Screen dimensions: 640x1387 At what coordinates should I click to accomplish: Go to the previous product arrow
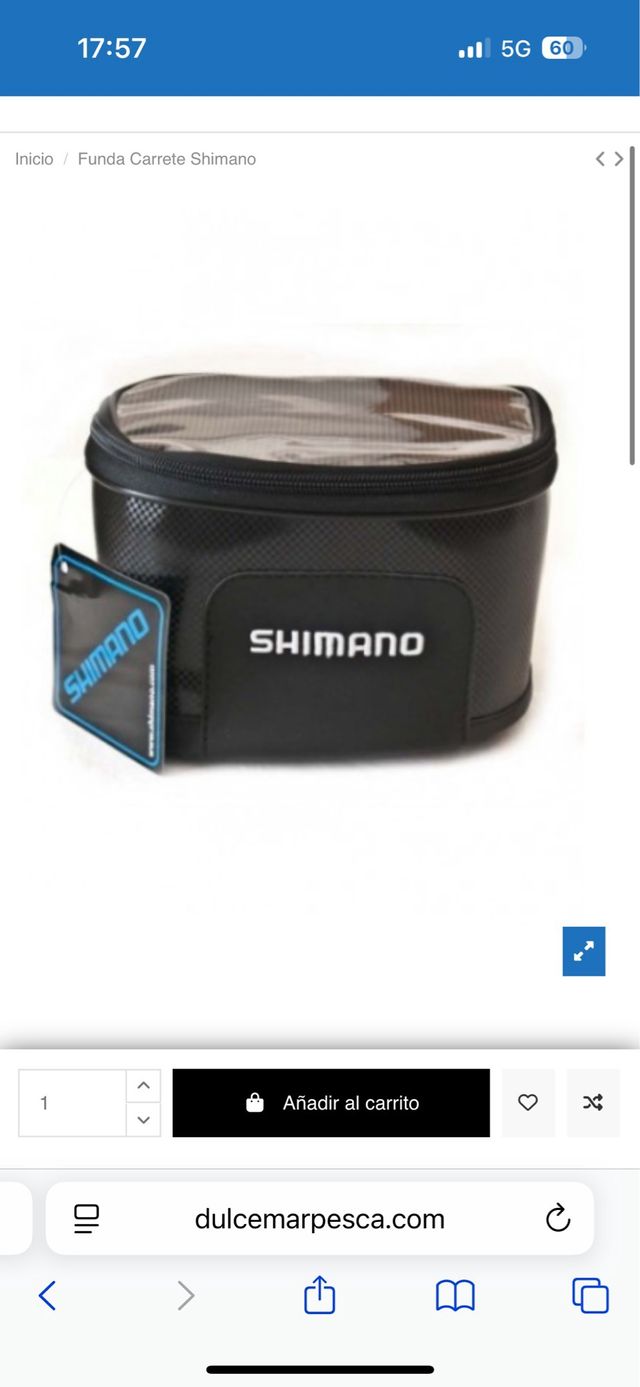pos(600,159)
